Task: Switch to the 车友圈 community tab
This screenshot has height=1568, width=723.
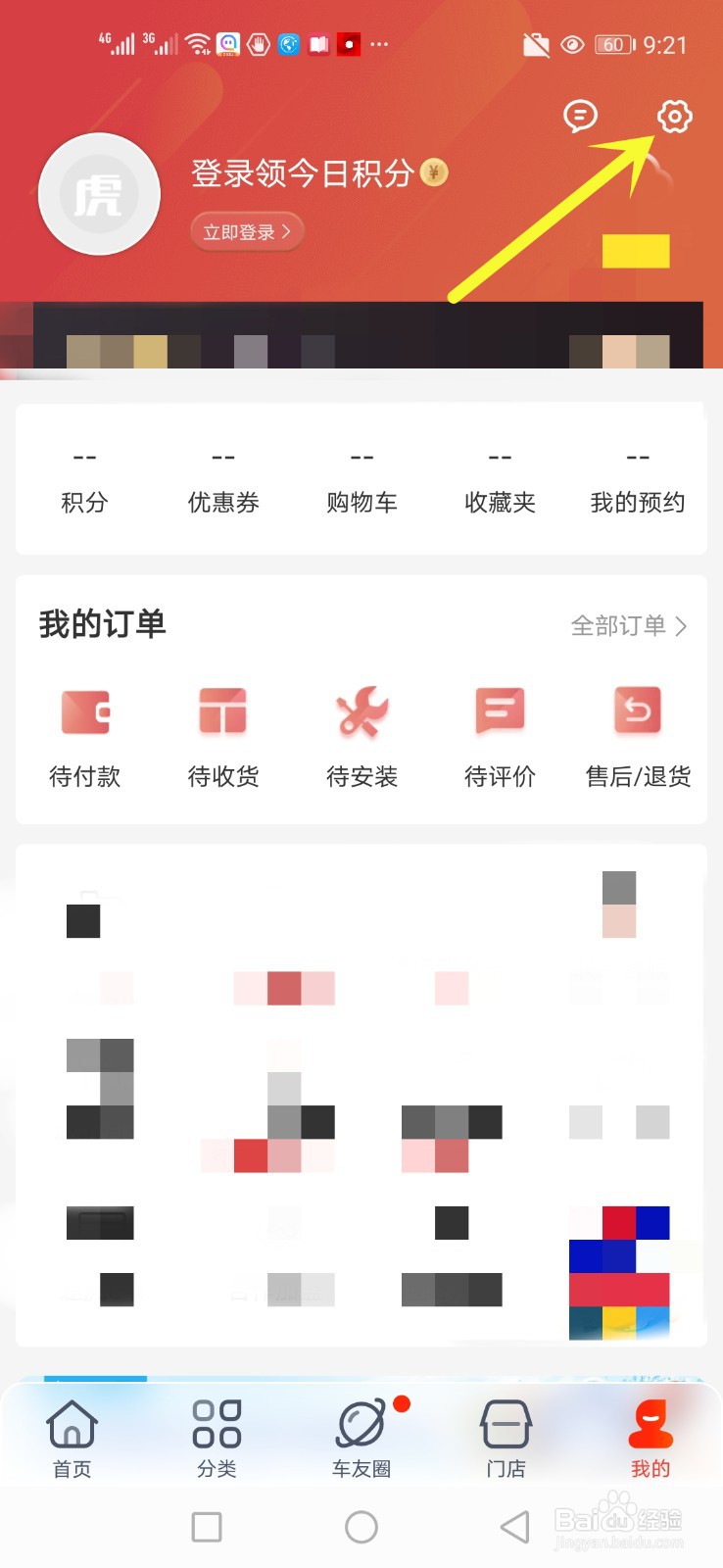Action: pyautogui.click(x=361, y=1438)
